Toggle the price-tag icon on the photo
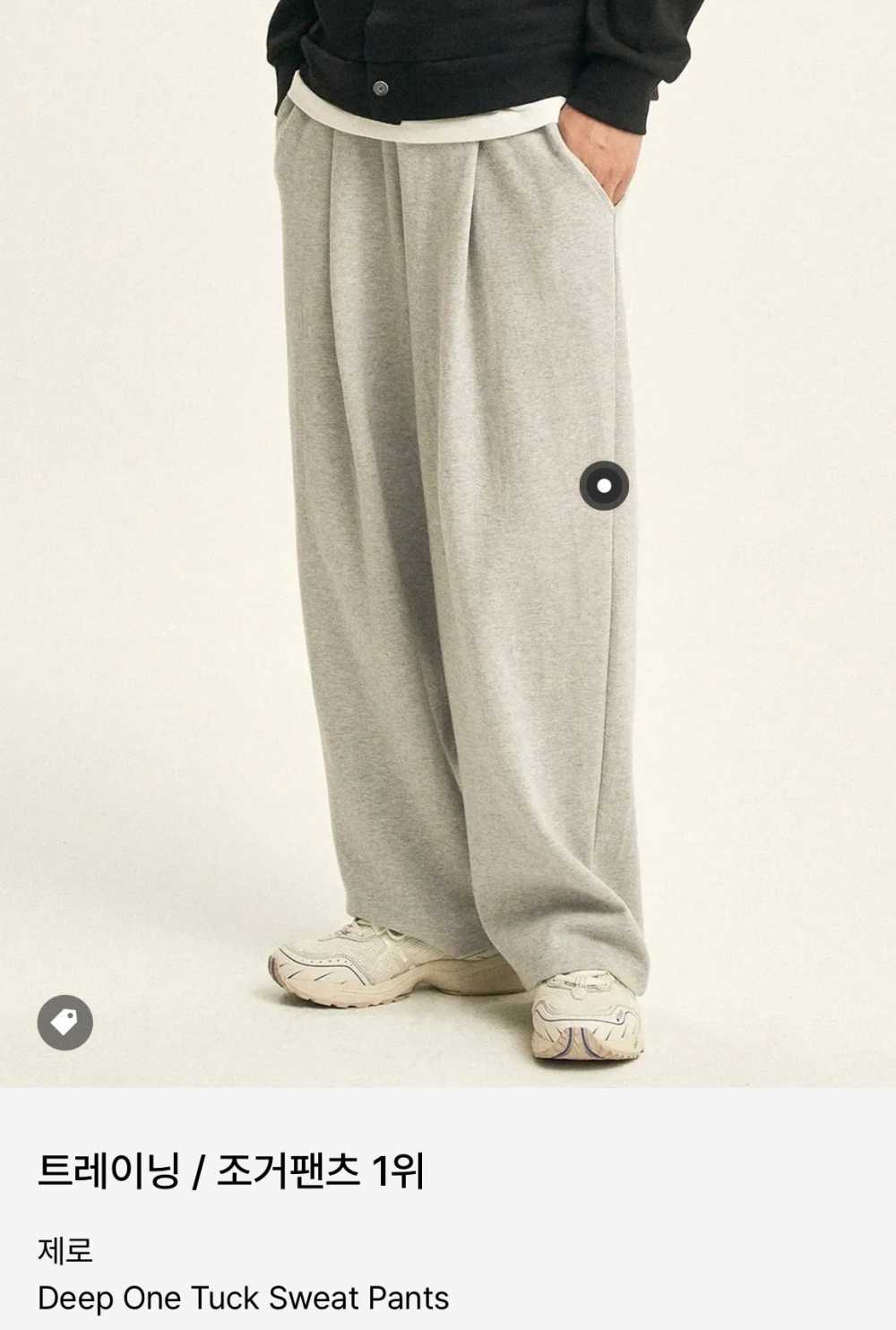Screen dimensions: 896x1330 [x=65, y=1022]
